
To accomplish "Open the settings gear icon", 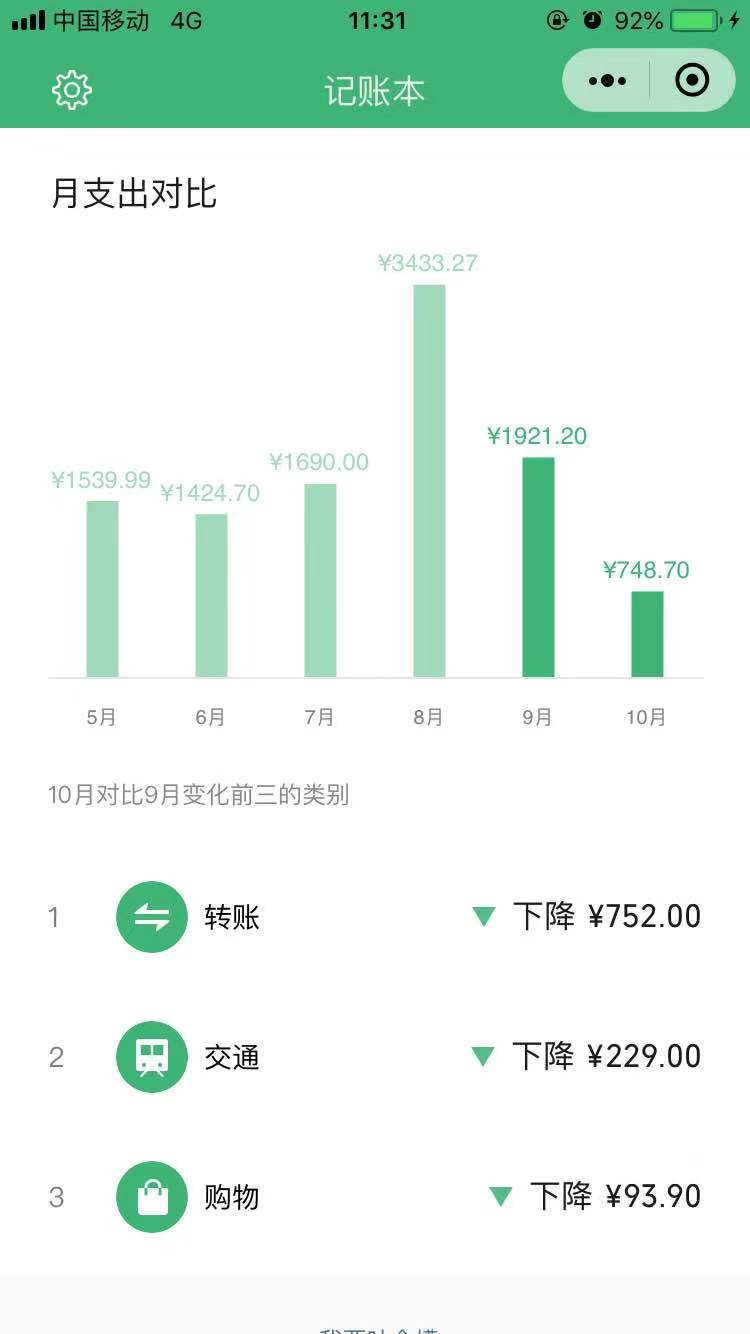I will [x=71, y=89].
